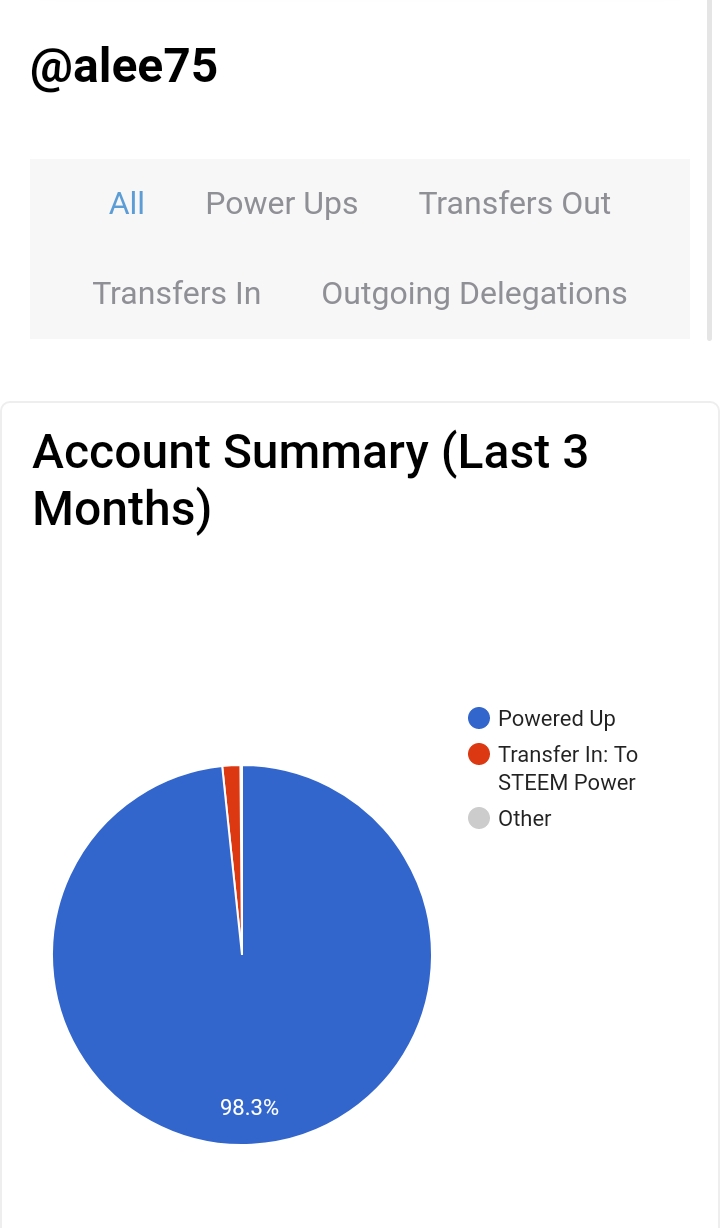Screen dimensions: 720x1228
Task: View the Outgoing Delegations tab
Action: click(474, 294)
